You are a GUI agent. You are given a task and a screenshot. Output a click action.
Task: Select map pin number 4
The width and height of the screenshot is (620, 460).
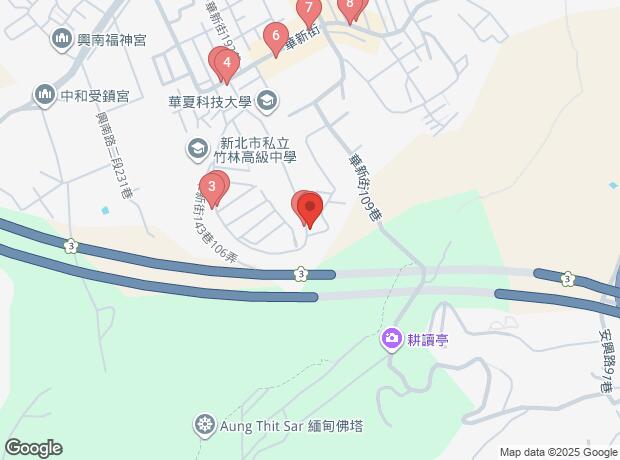tap(227, 65)
